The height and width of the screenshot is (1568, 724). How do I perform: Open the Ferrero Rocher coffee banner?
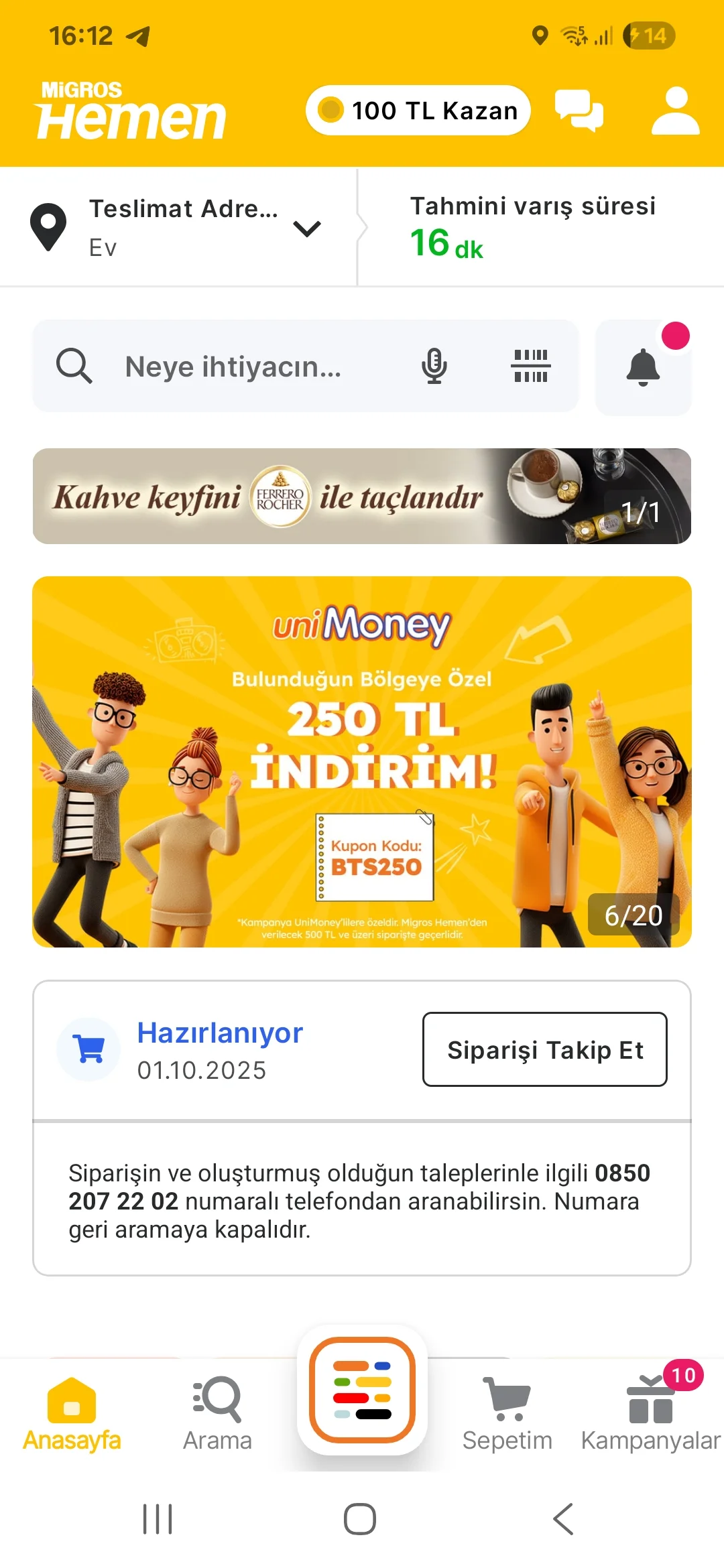(x=361, y=496)
